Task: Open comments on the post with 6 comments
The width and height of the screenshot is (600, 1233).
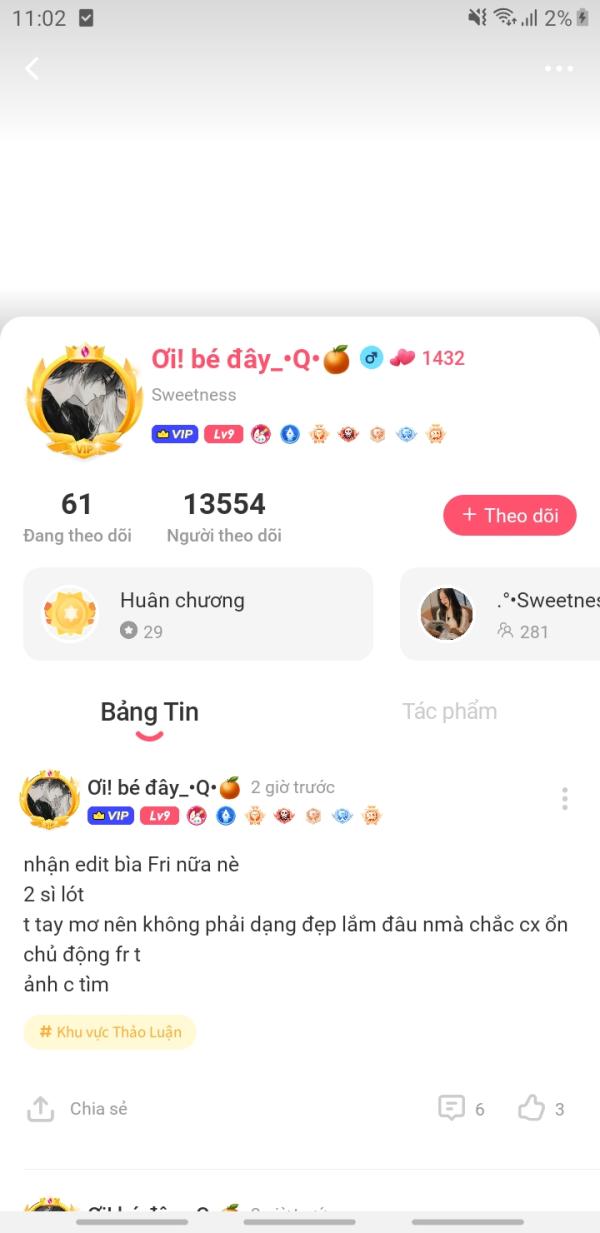Action: [x=461, y=1108]
